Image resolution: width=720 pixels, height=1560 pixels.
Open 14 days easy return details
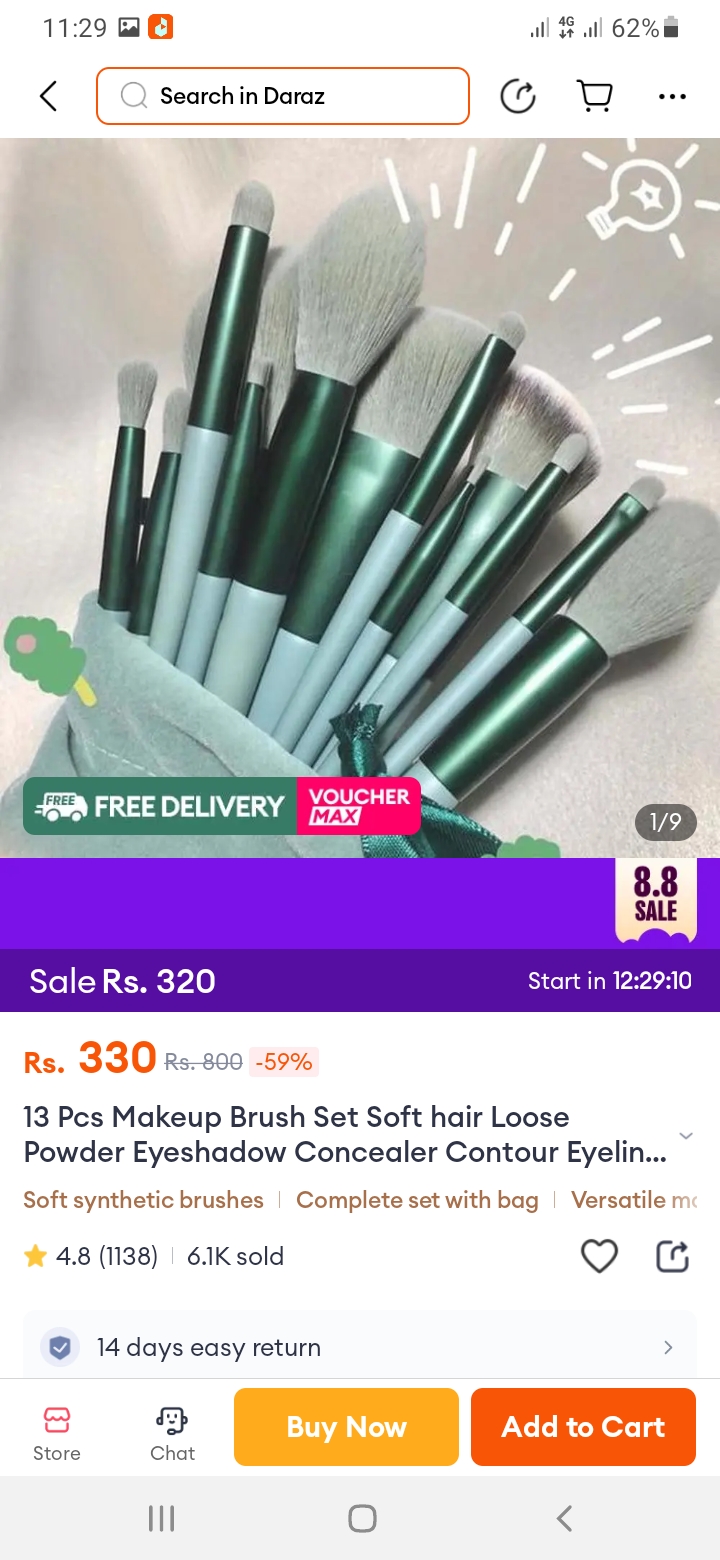(x=360, y=1347)
